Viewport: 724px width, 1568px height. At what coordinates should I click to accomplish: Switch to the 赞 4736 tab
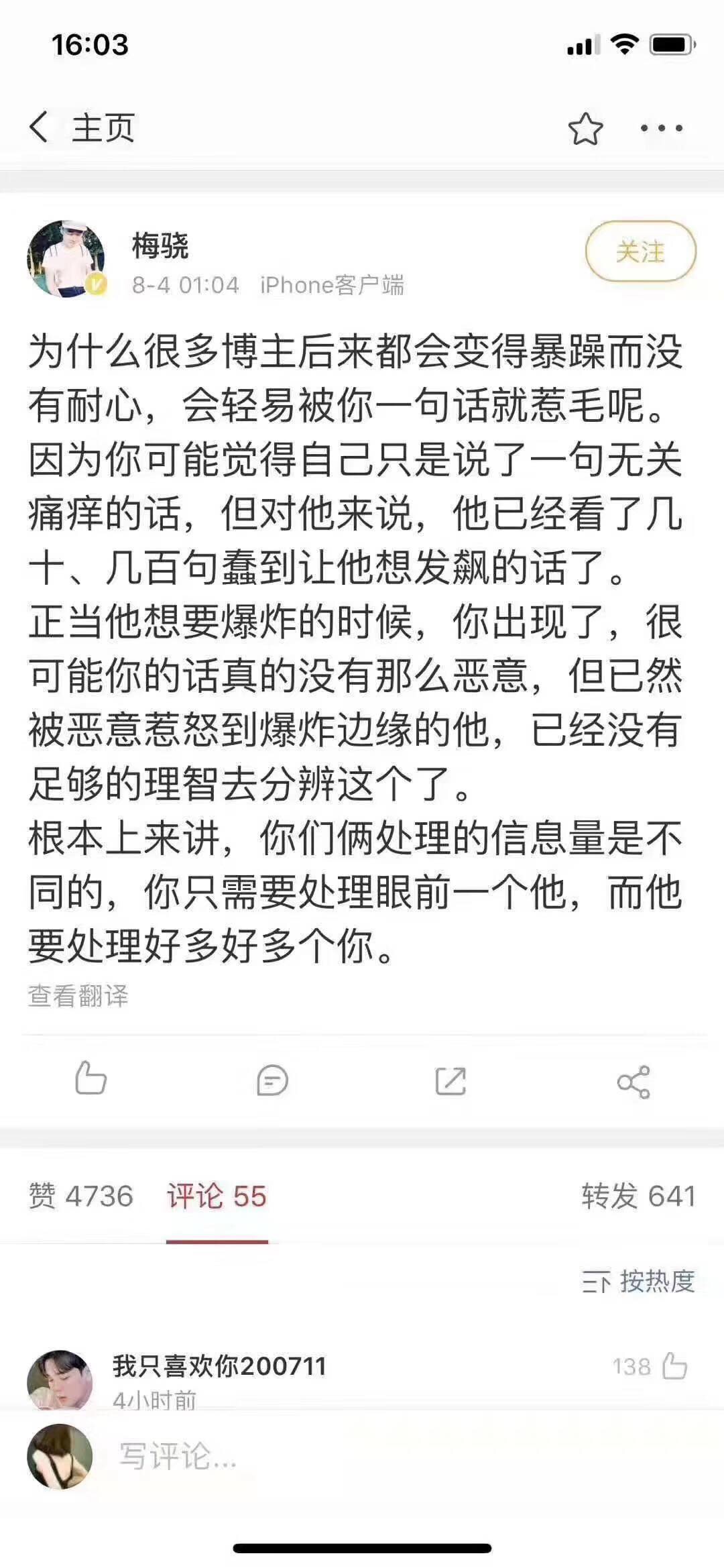[x=81, y=1196]
